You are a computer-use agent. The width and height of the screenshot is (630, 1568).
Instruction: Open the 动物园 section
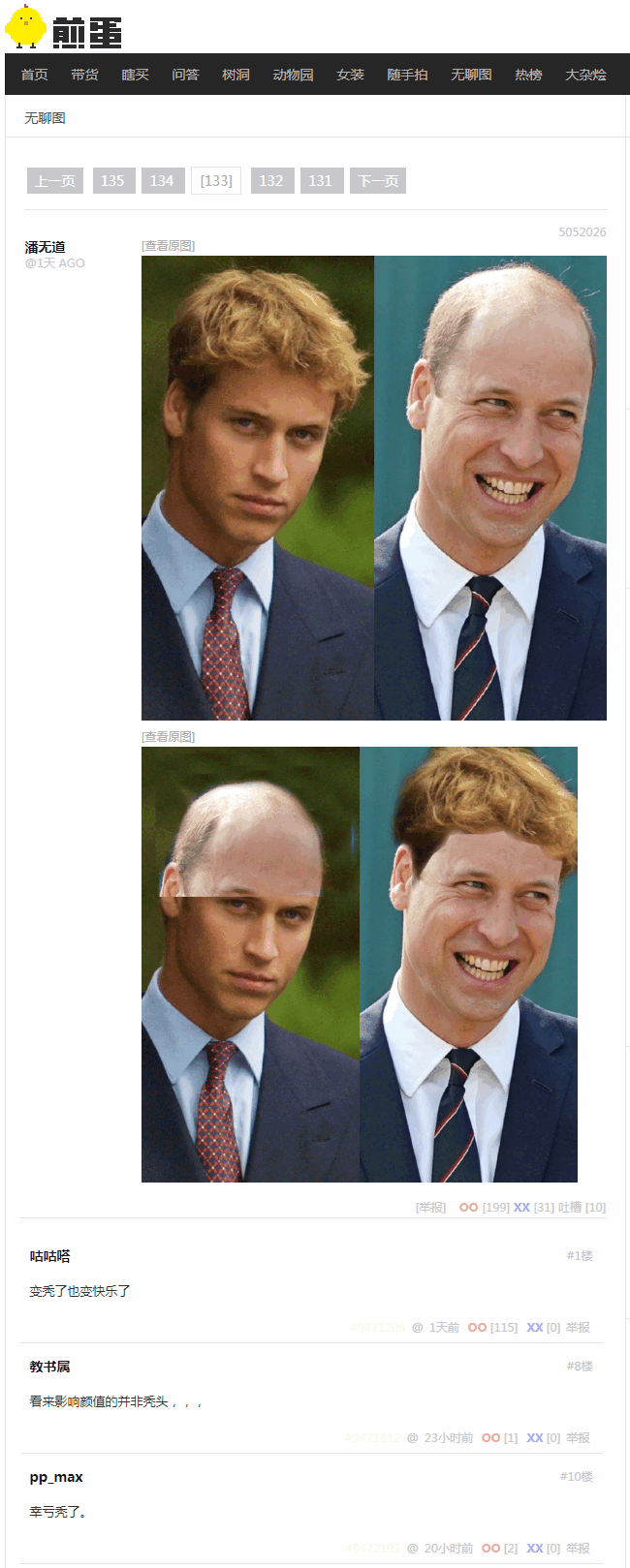[293, 75]
